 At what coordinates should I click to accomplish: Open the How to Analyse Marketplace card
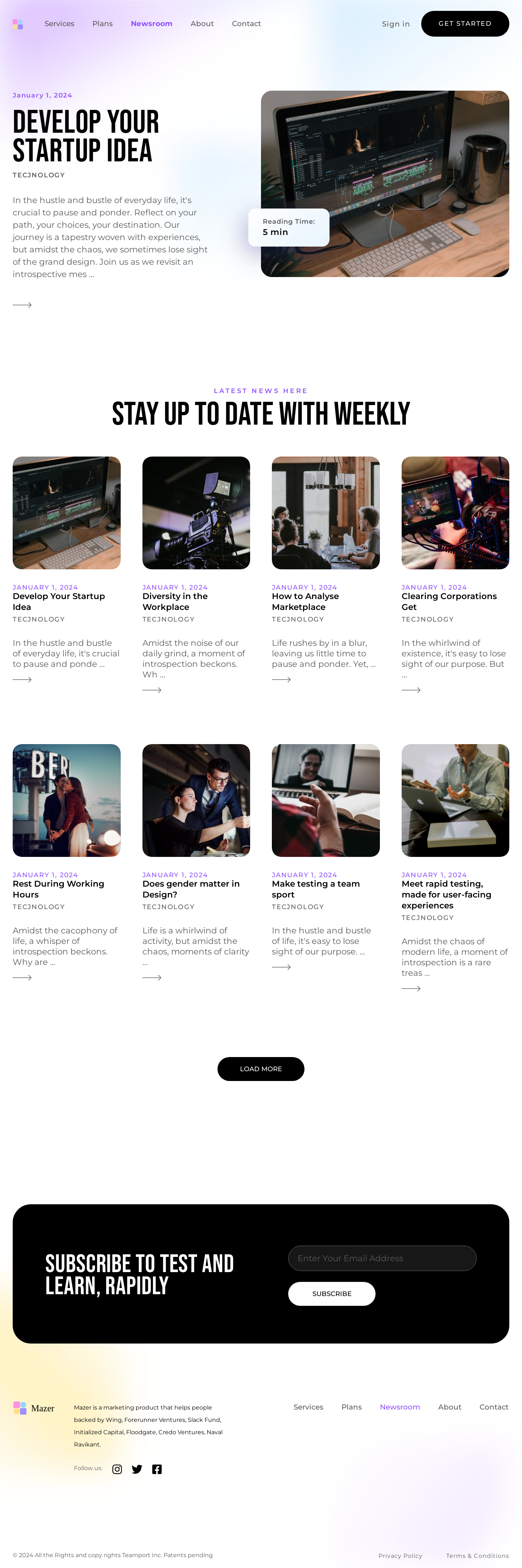(305, 601)
